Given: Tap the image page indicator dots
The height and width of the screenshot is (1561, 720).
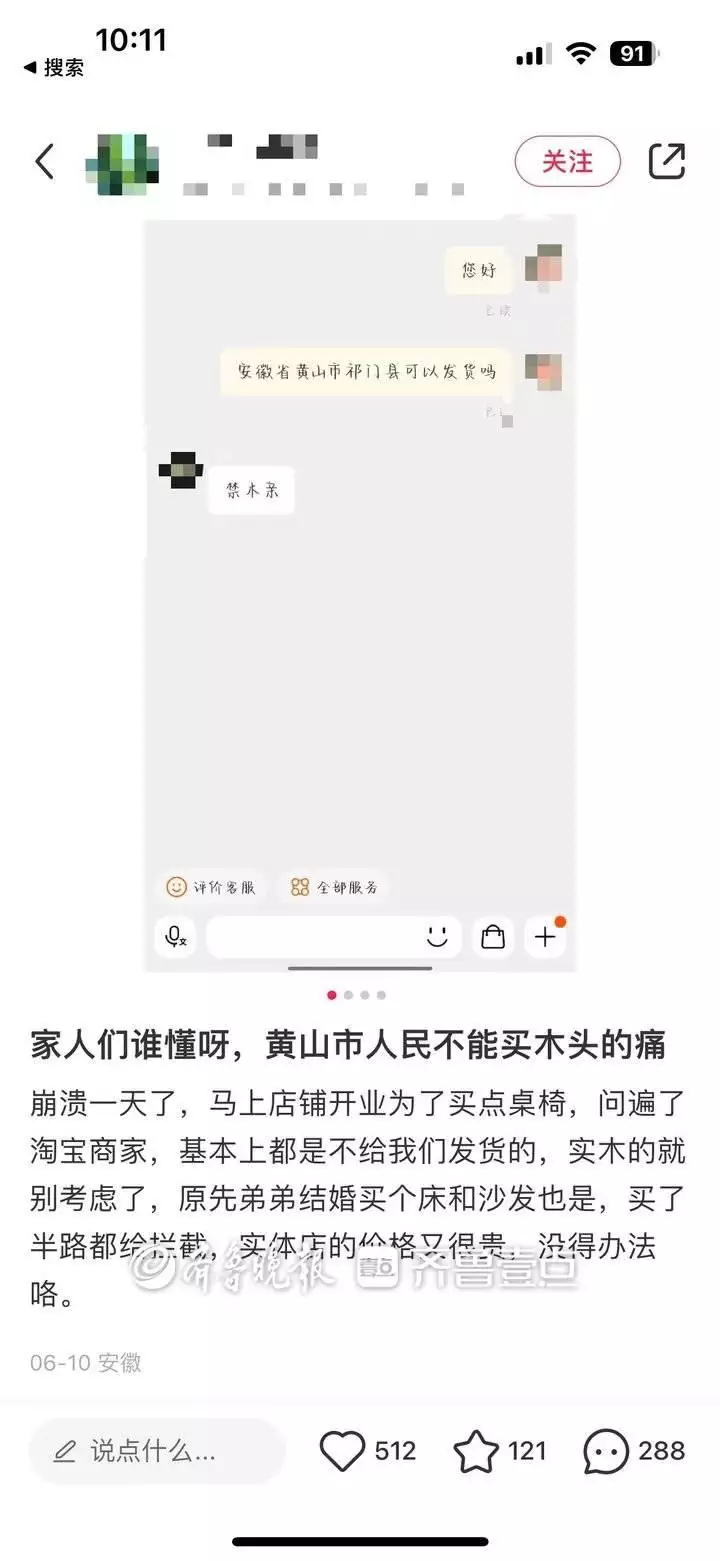Looking at the screenshot, I should (x=356, y=995).
